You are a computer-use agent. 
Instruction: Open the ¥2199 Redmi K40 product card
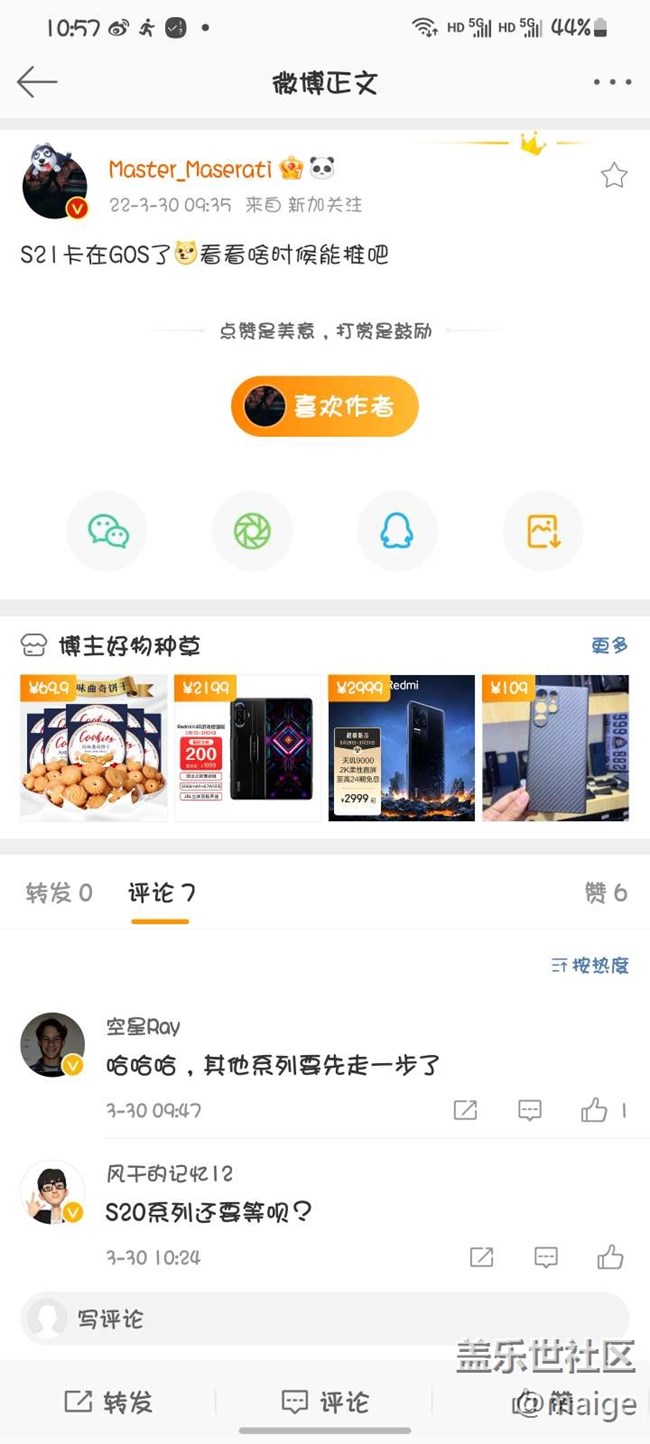point(248,748)
